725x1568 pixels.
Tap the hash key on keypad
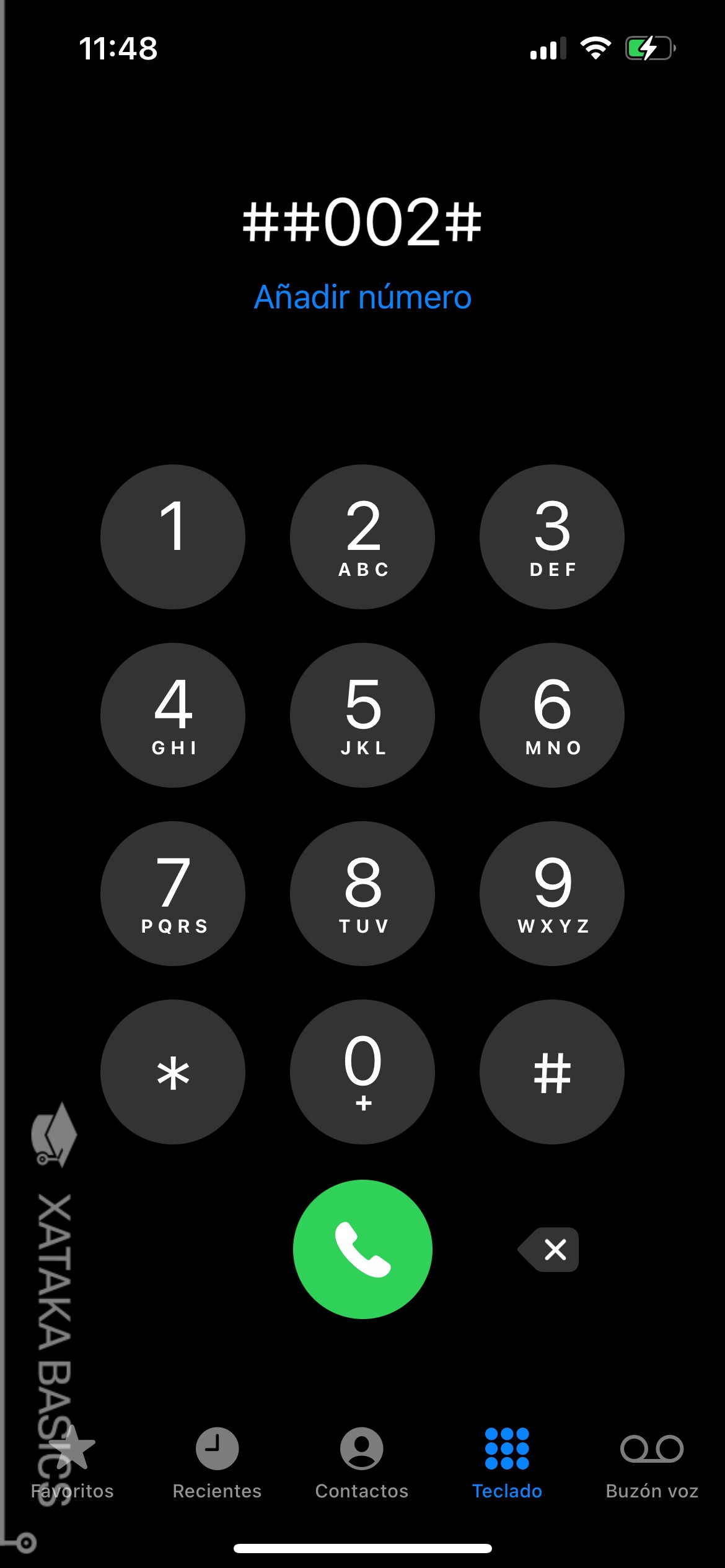551,1071
